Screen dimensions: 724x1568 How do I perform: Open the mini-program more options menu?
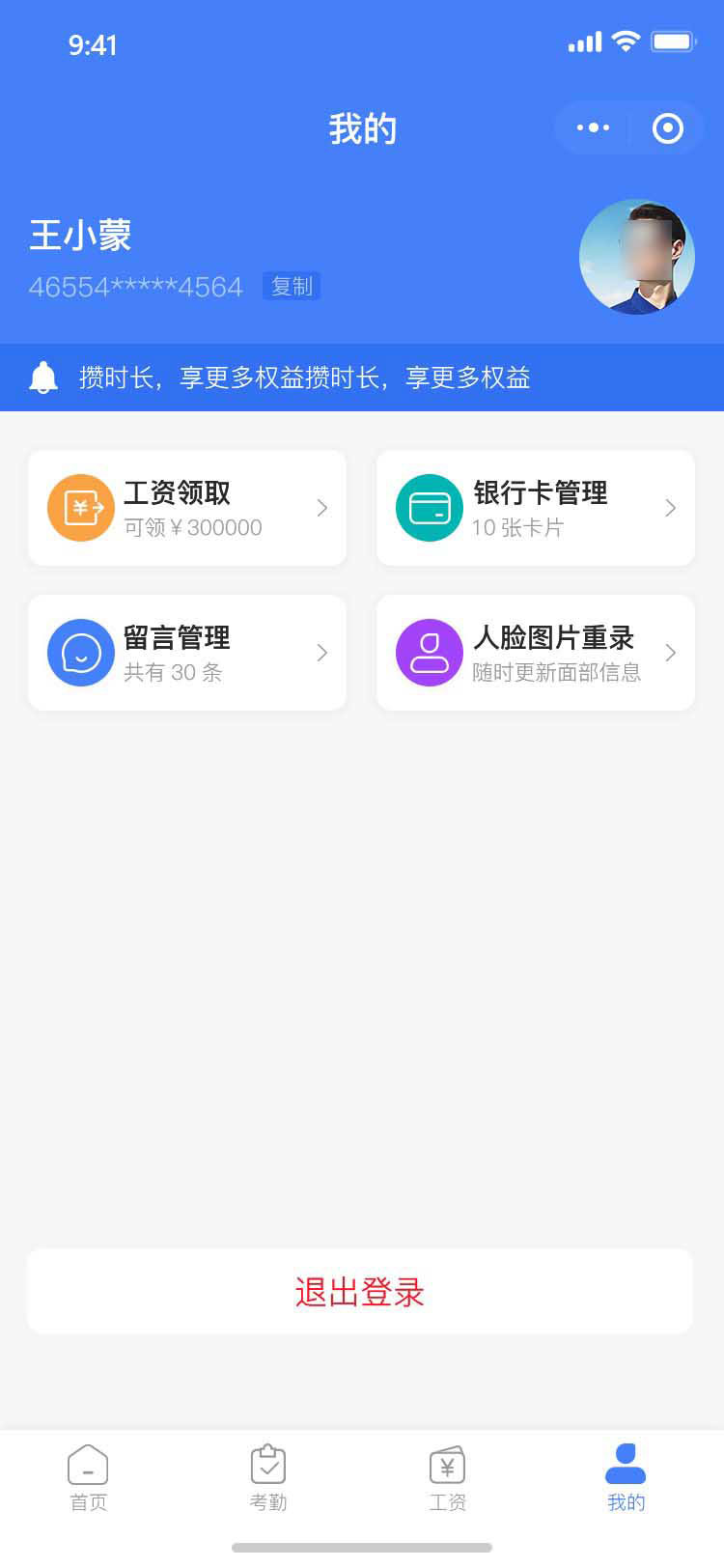[x=593, y=127]
